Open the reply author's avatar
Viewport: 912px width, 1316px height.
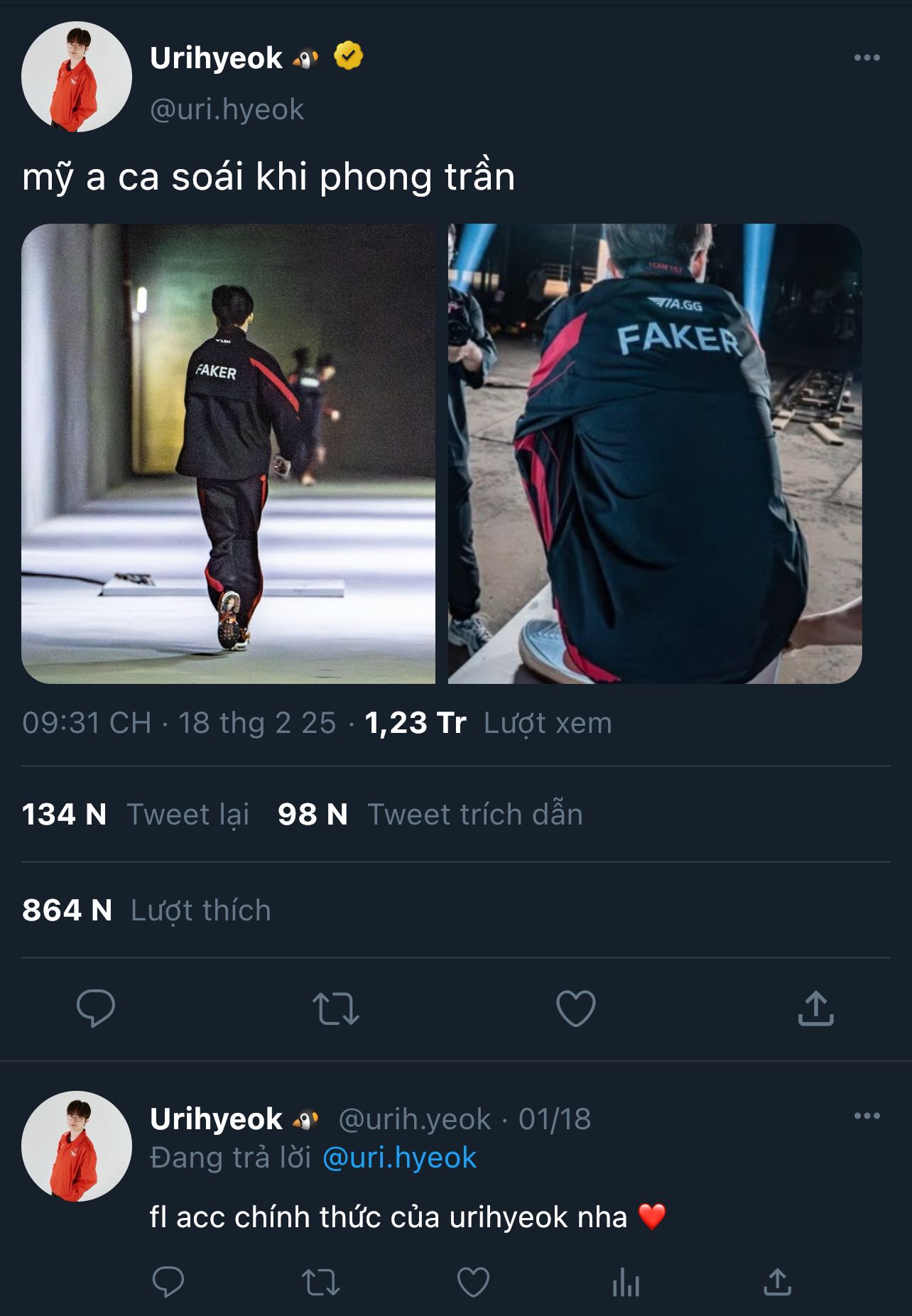coord(77,1146)
